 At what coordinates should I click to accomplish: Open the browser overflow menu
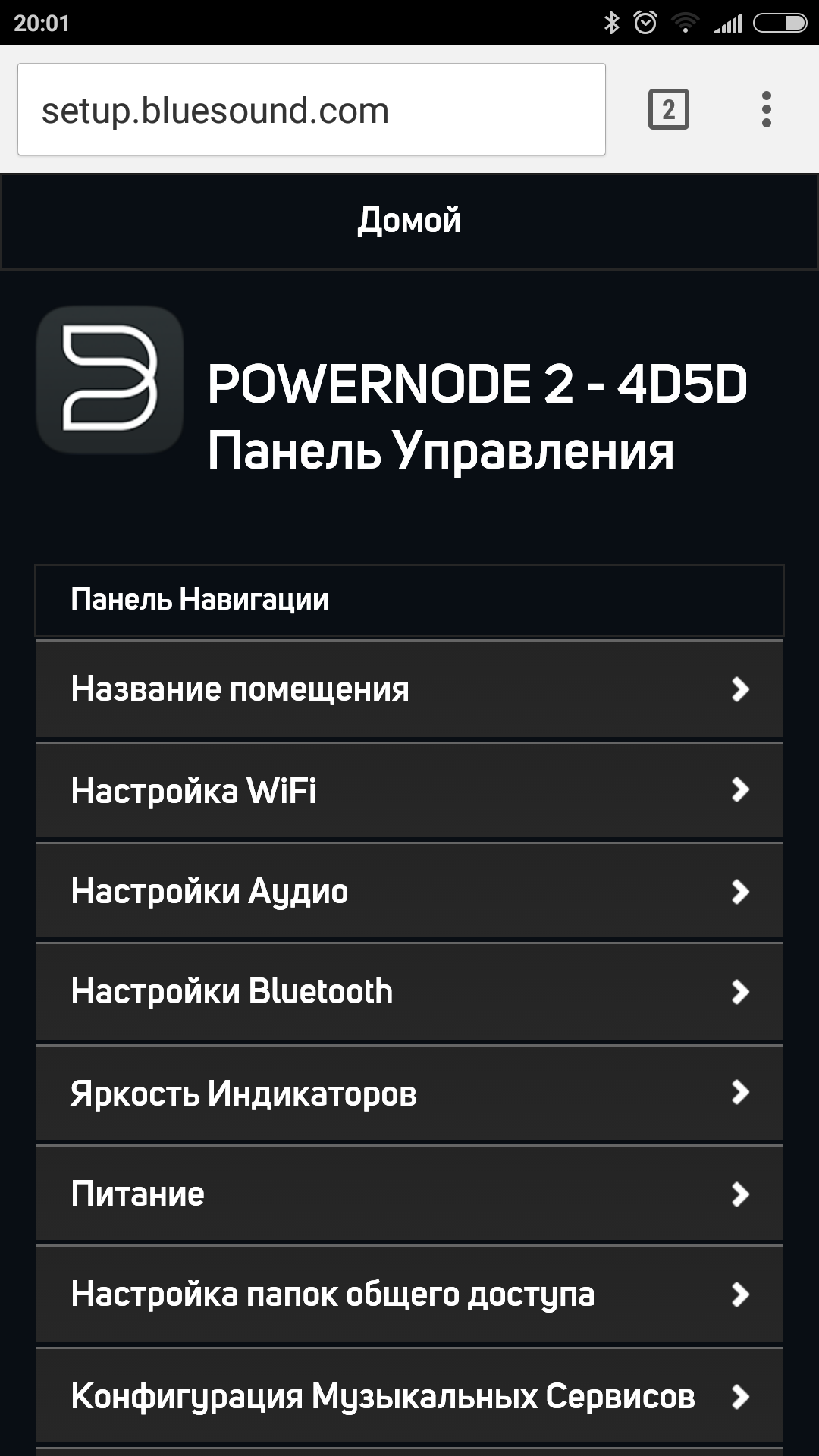[x=766, y=110]
